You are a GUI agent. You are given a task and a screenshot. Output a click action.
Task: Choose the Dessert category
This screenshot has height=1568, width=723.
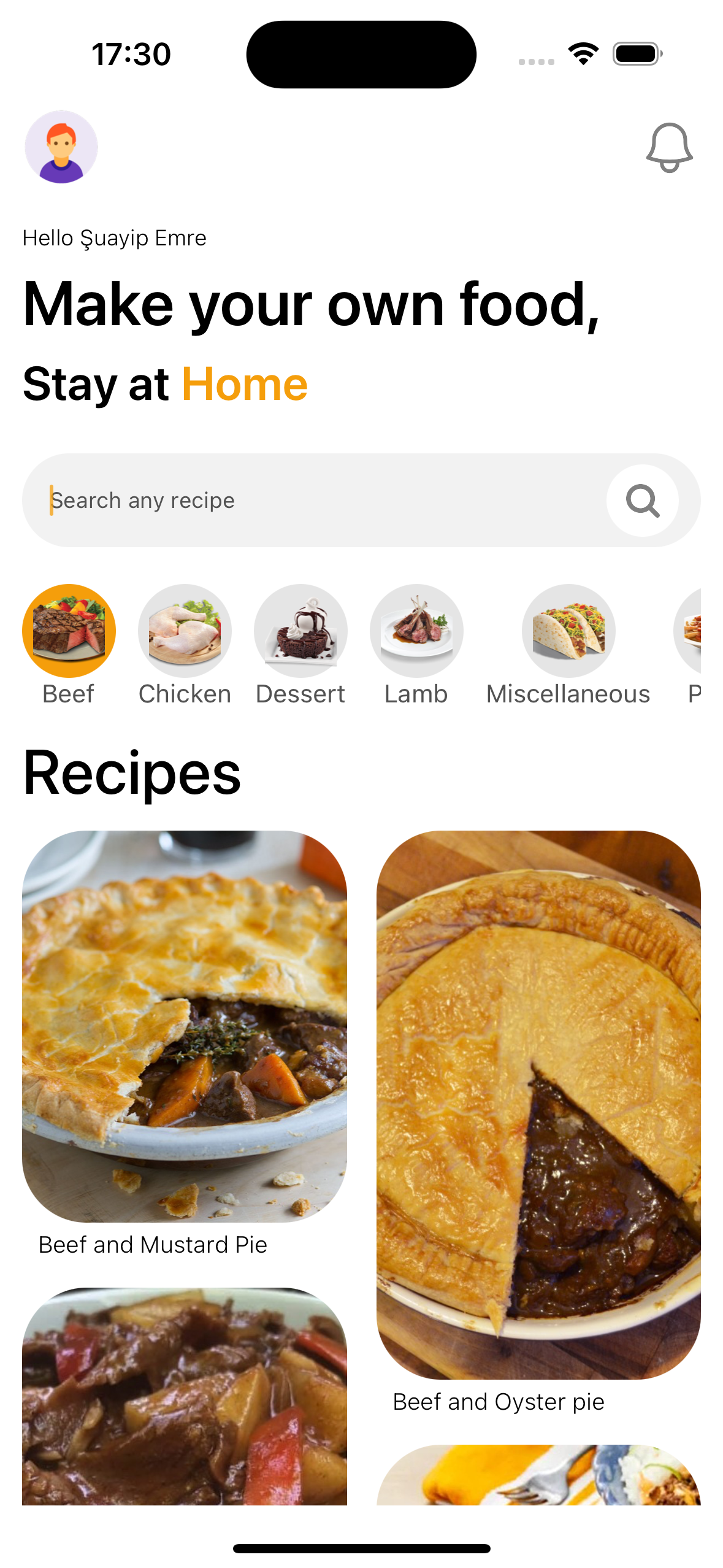tap(300, 632)
